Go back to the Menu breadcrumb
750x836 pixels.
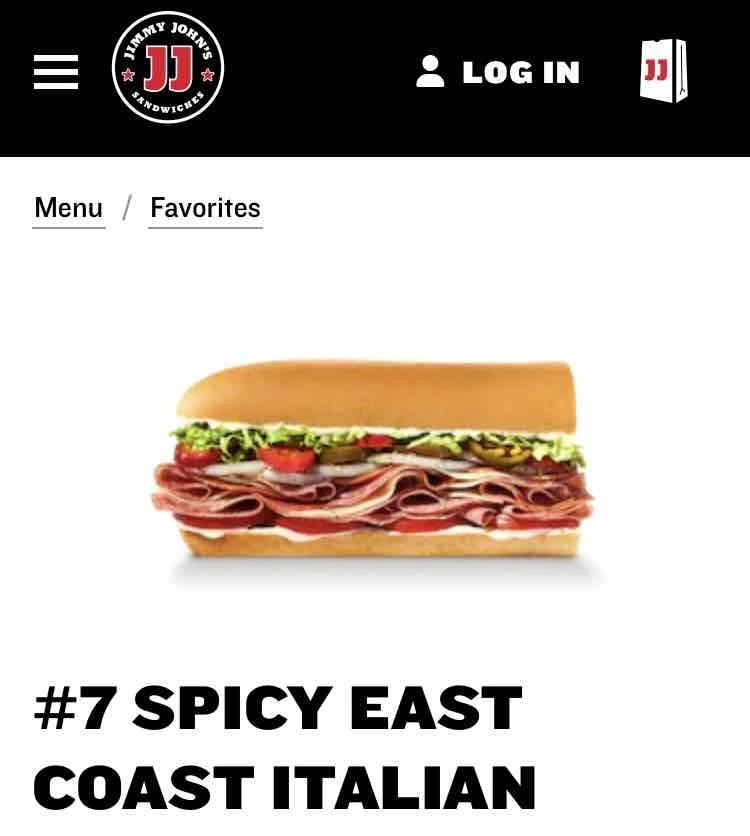(69, 208)
